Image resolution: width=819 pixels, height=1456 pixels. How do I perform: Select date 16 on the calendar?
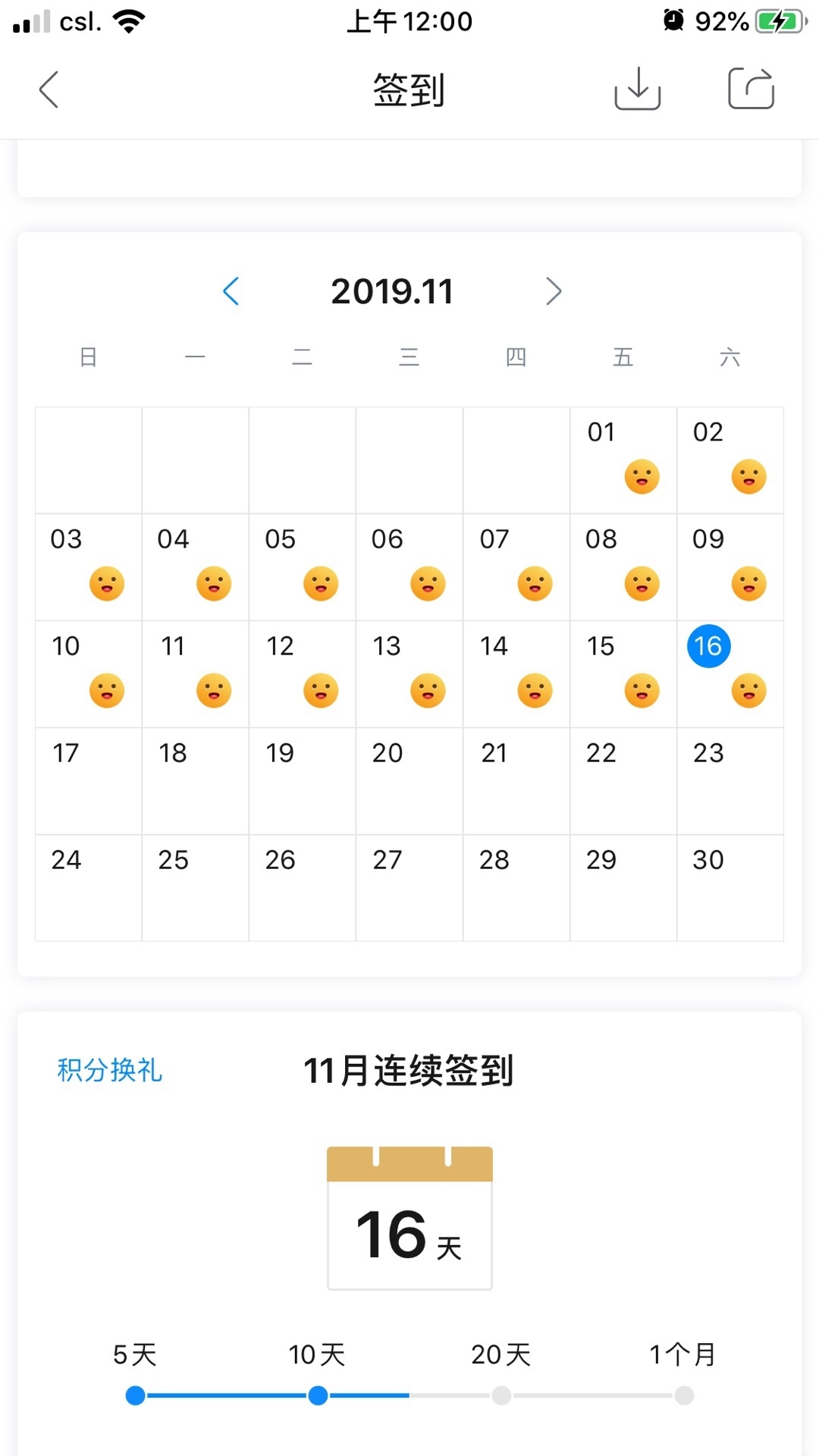709,646
